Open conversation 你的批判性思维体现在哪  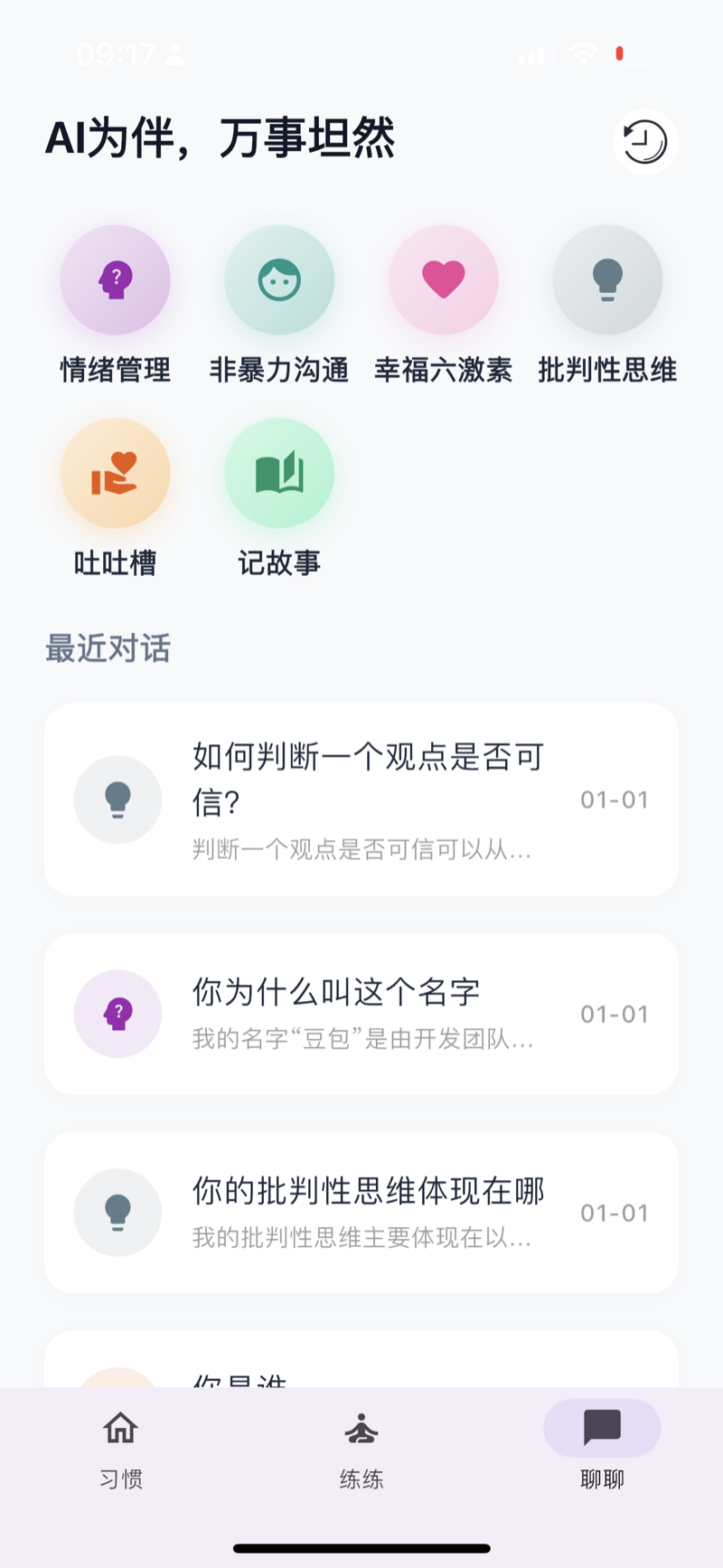pos(361,1212)
